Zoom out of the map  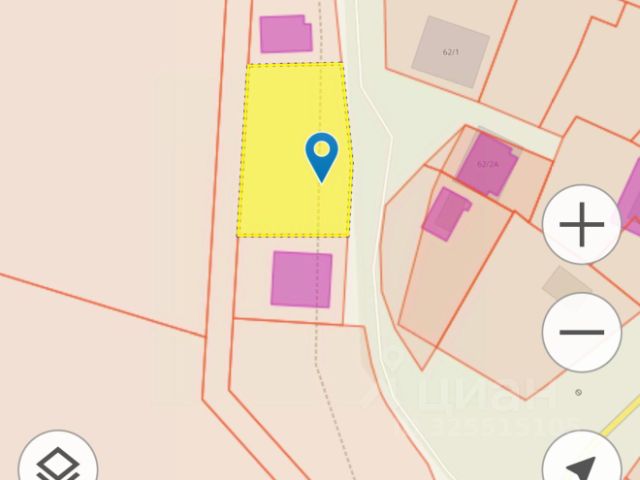(582, 332)
